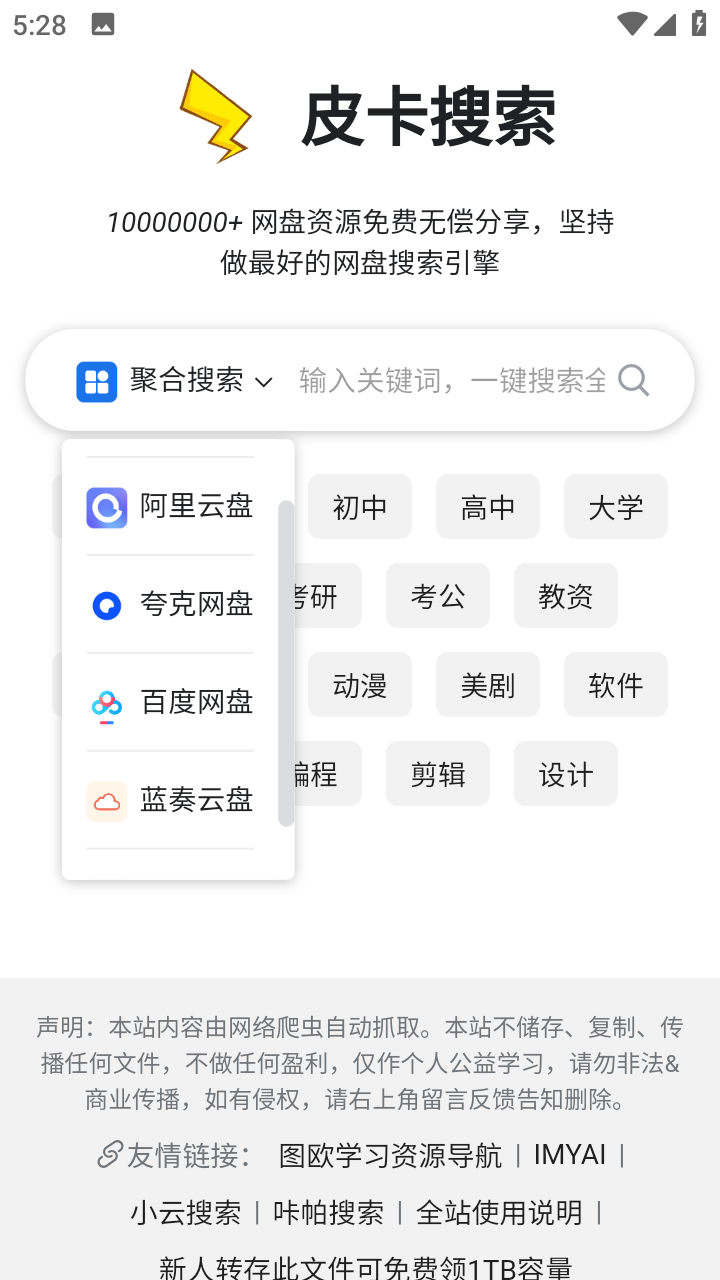720x1280 pixels.
Task: Tap the 初中 keyword chip
Action: [360, 507]
